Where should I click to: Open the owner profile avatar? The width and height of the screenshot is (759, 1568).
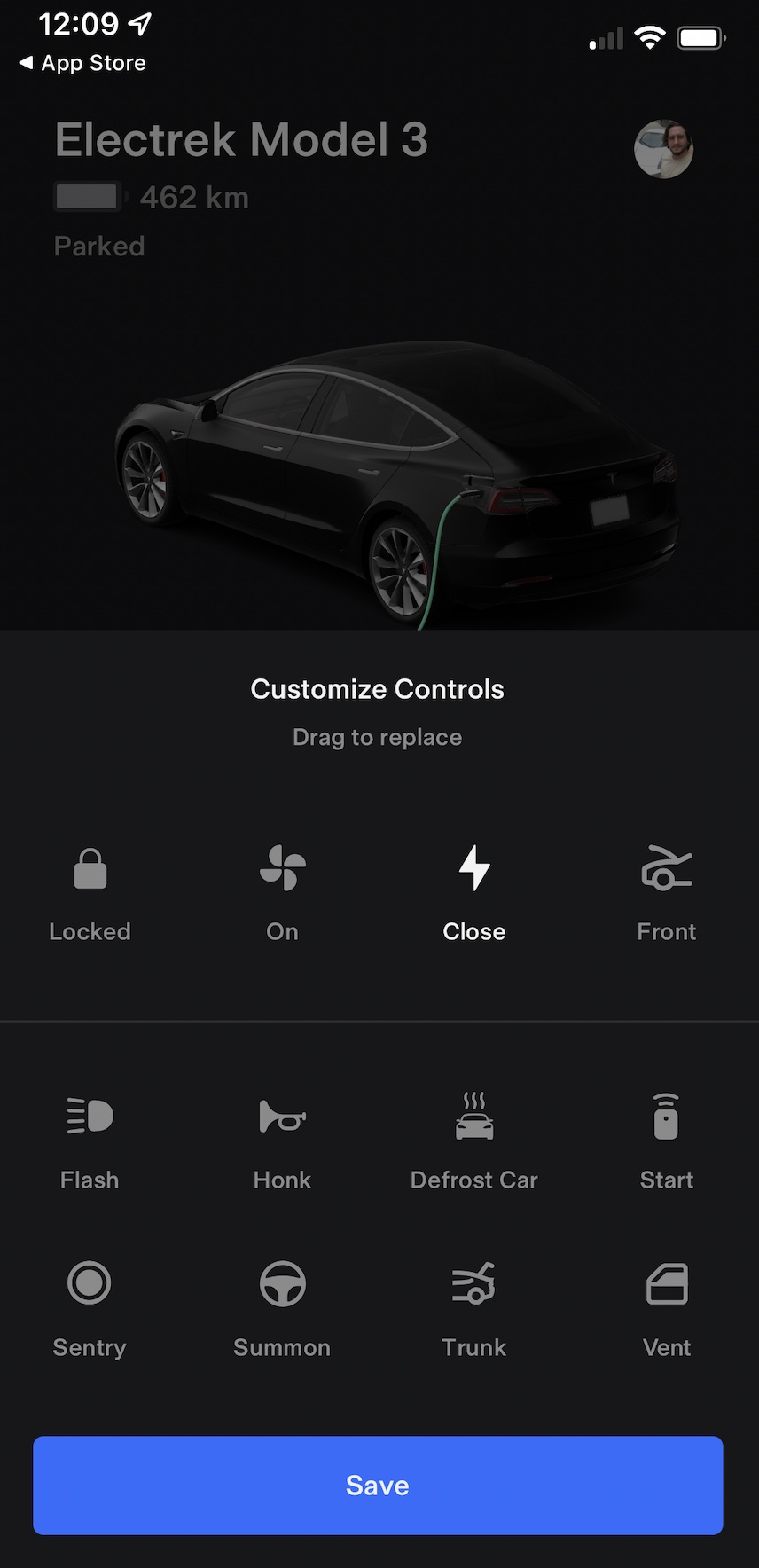click(x=663, y=150)
